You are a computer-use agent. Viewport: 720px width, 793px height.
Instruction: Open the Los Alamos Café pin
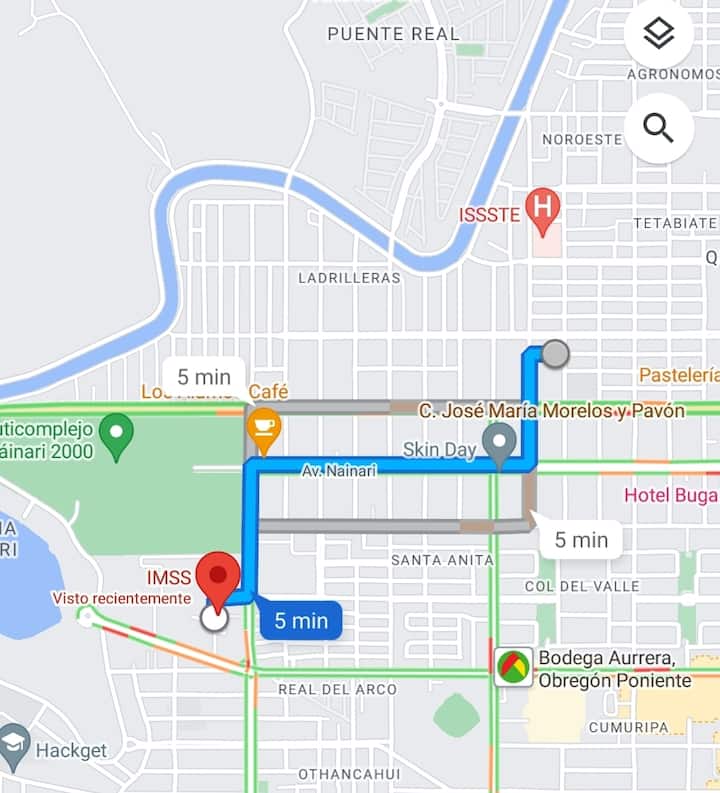[x=263, y=427]
